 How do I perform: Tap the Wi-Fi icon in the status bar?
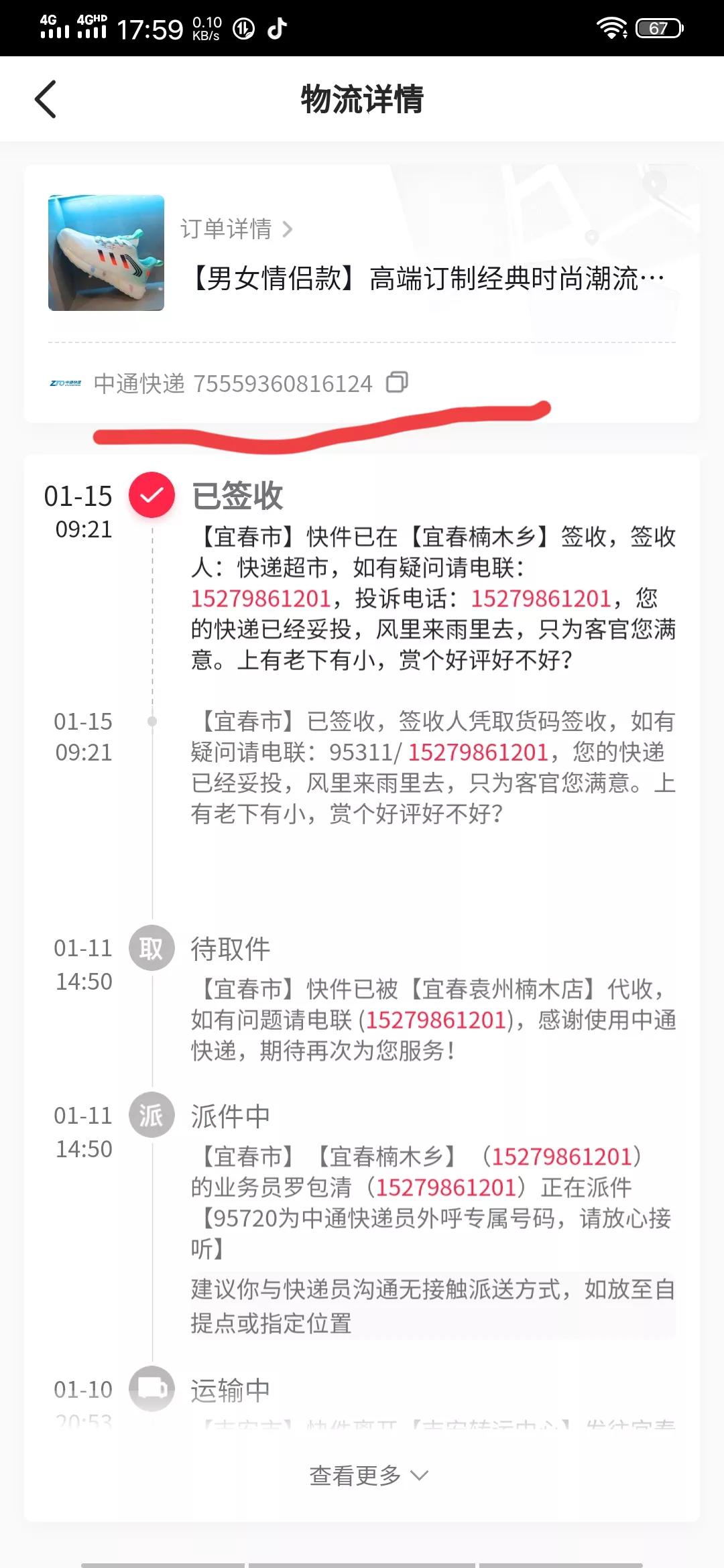[611, 27]
